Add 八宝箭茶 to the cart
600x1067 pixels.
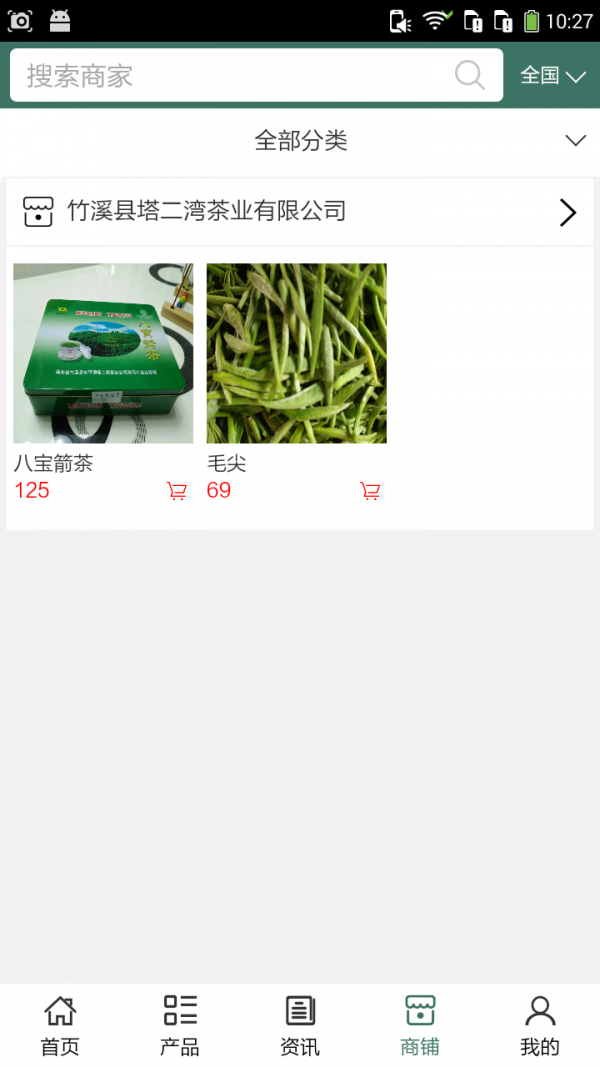[x=177, y=491]
